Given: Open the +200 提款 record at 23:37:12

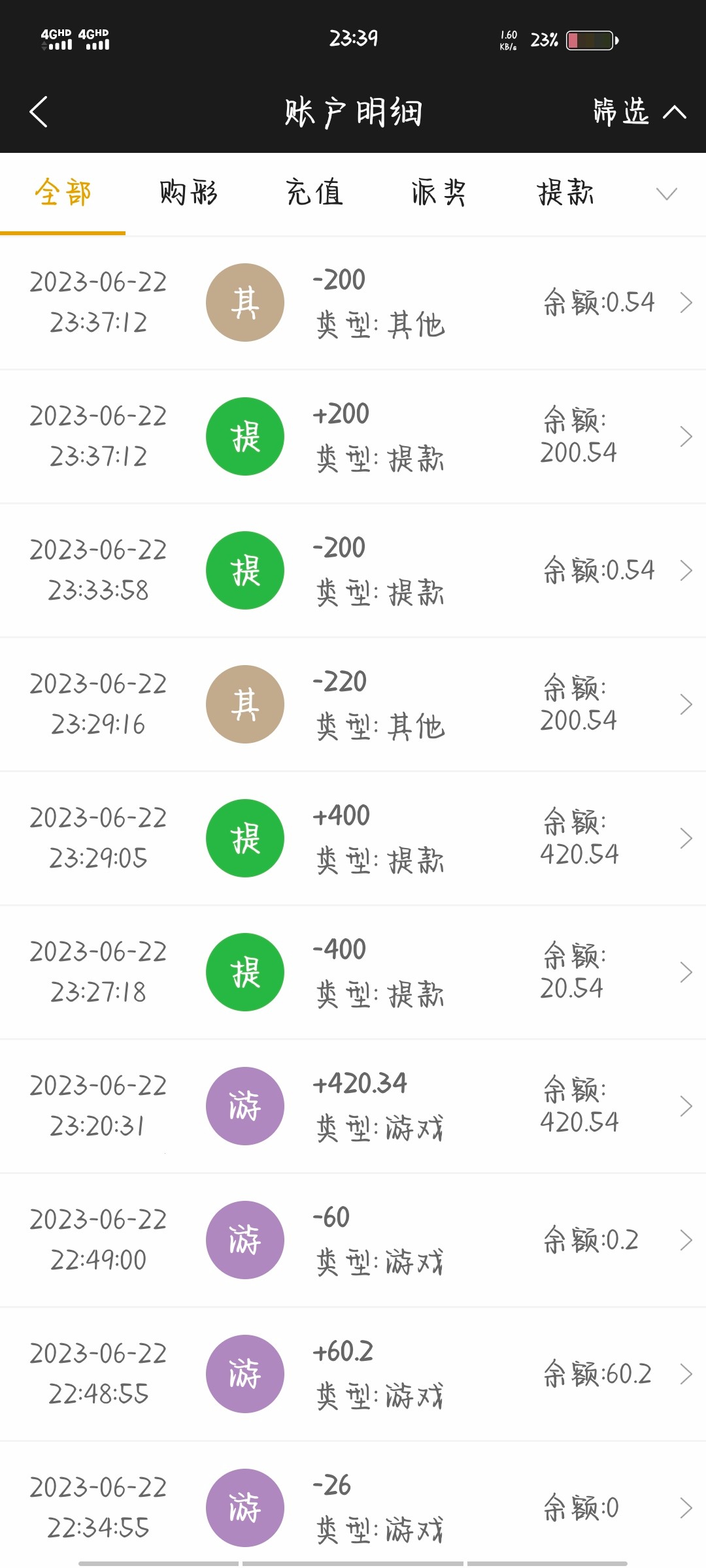Looking at the screenshot, I should click(x=353, y=436).
